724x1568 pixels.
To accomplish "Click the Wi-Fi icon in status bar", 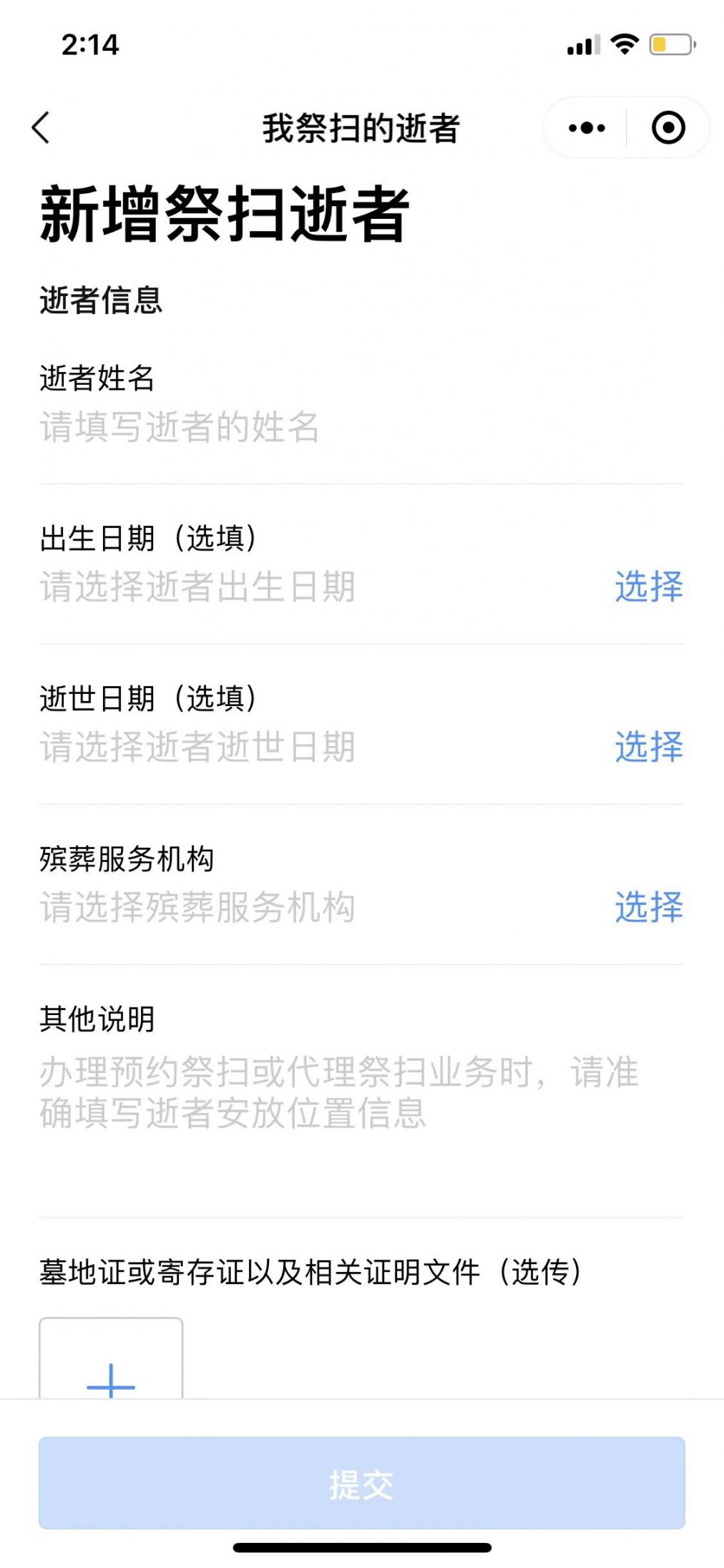I will coord(622,44).
